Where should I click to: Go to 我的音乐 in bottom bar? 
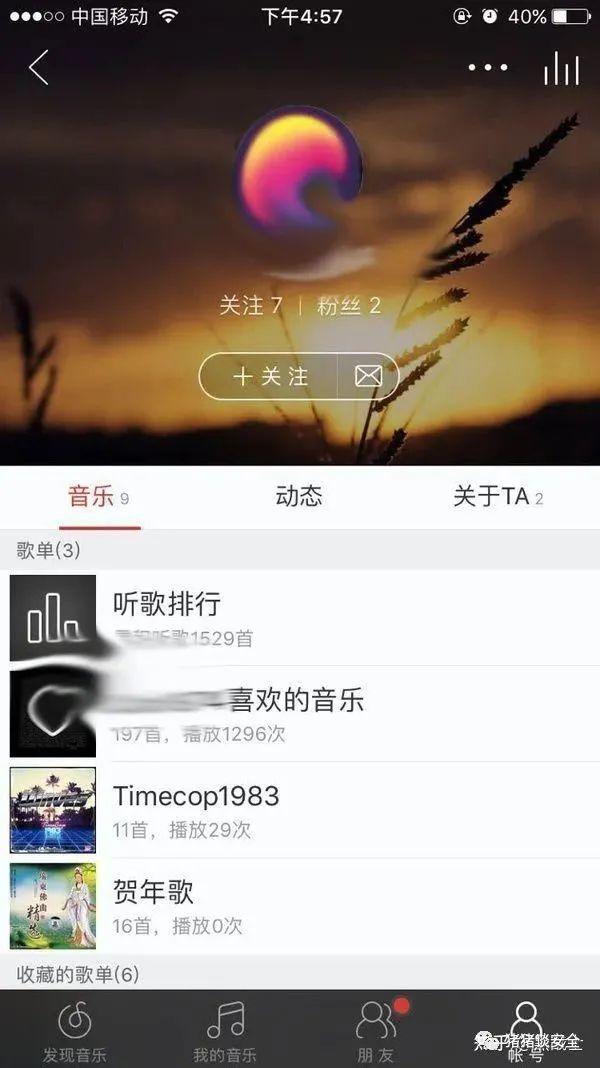(x=225, y=1030)
